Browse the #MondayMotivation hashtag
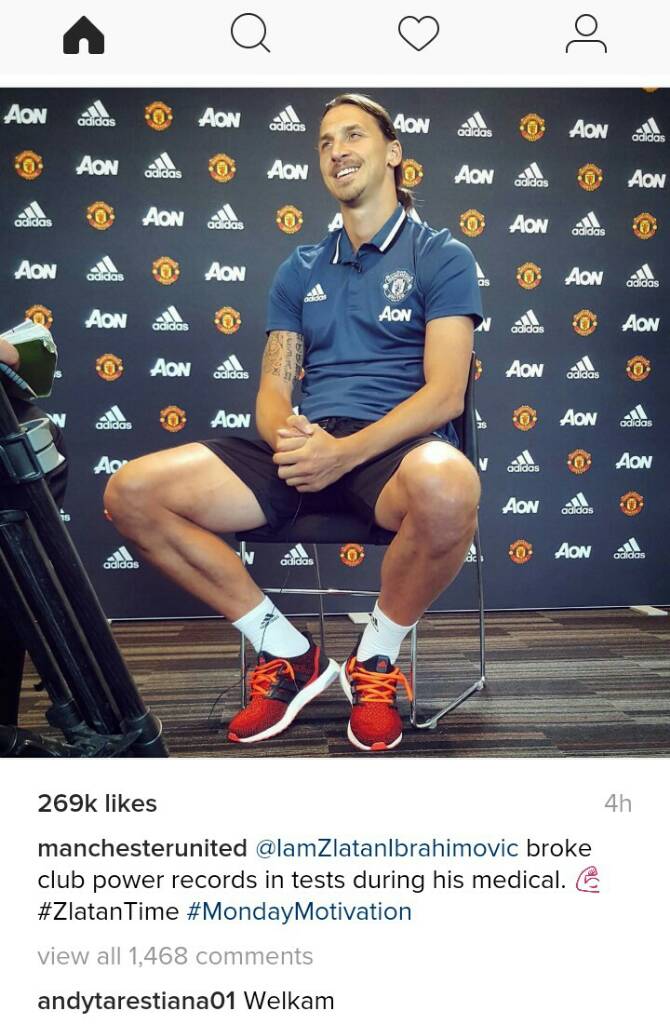Viewport: 670px width, 1024px height. pos(298,911)
